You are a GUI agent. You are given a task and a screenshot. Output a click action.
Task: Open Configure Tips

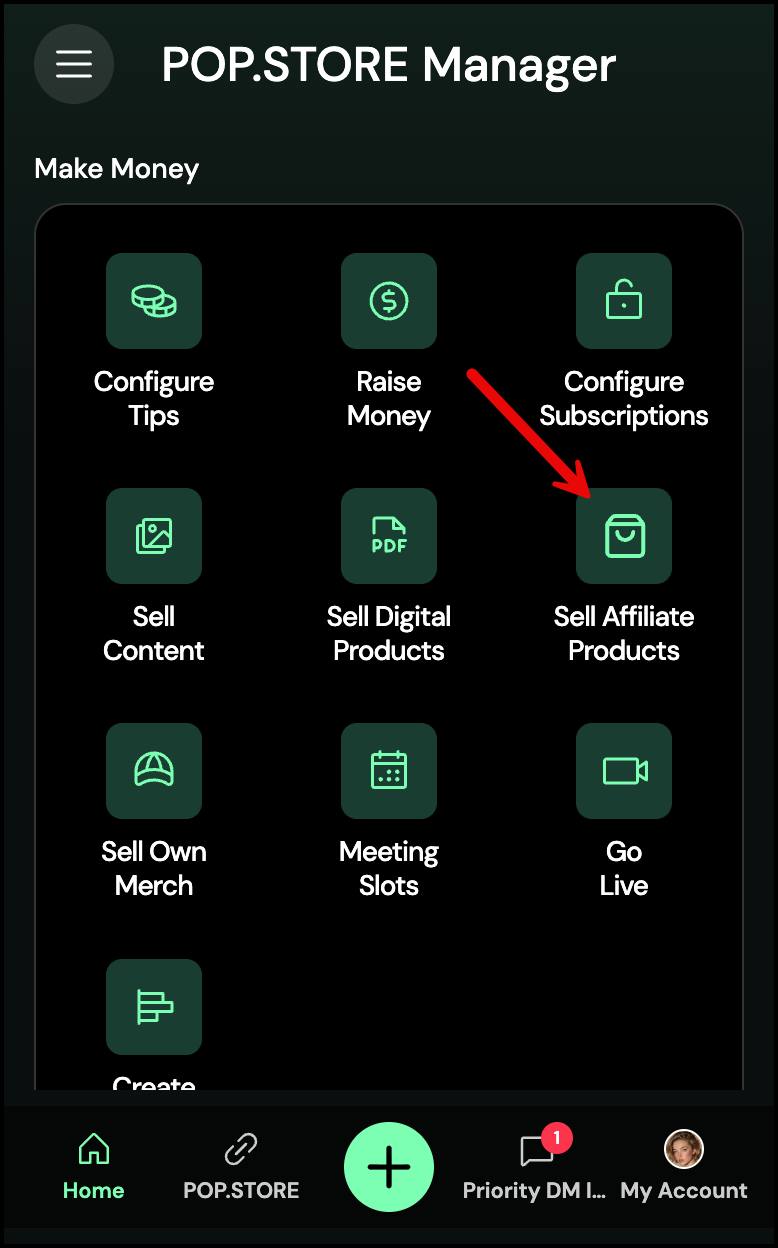click(x=154, y=301)
